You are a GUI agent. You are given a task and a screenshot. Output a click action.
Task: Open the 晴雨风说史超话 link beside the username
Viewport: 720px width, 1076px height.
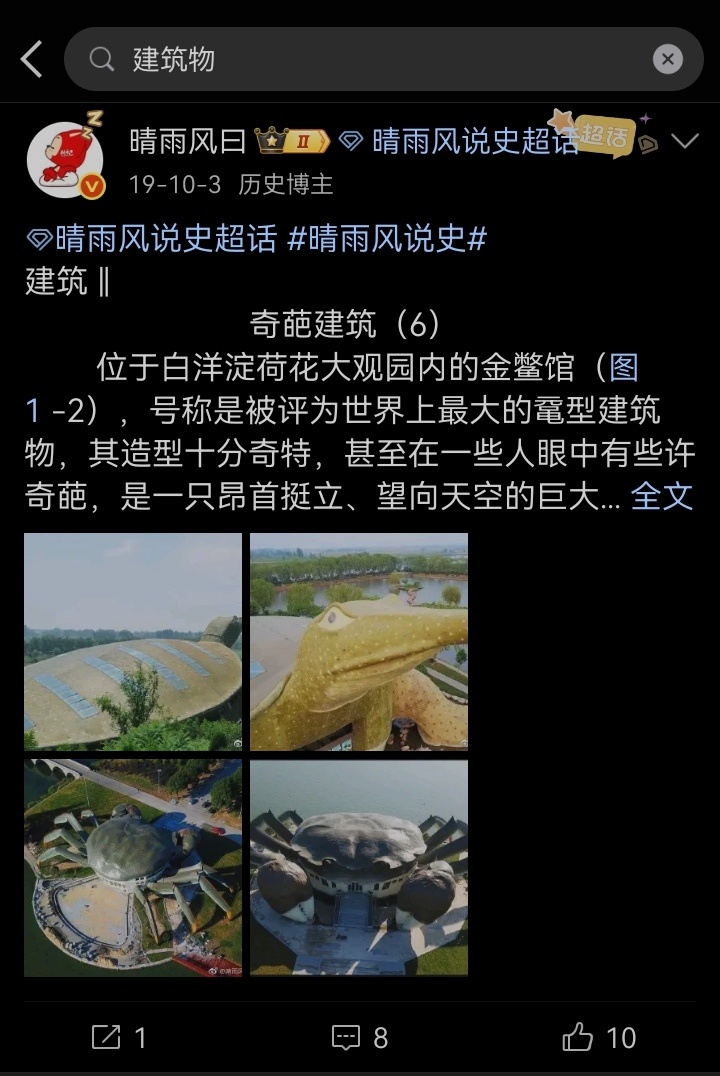[474, 142]
